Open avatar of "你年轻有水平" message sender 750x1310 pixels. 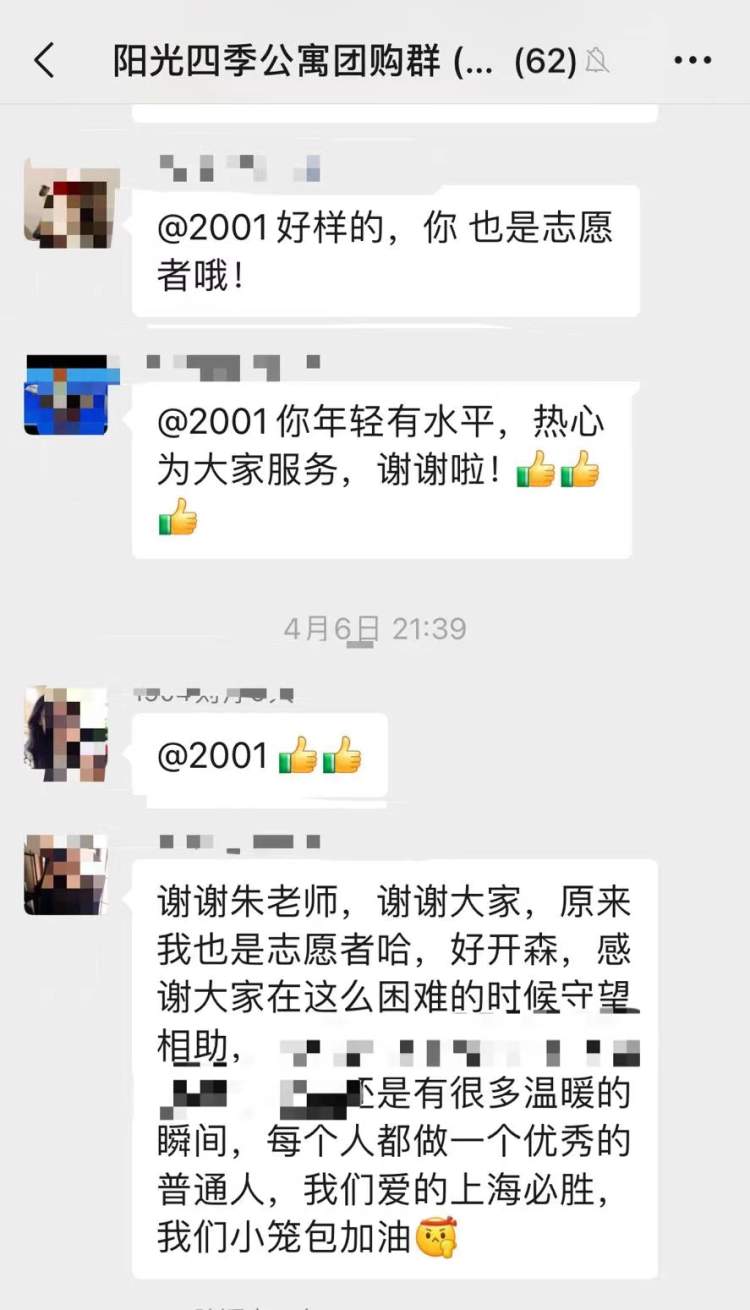click(65, 394)
